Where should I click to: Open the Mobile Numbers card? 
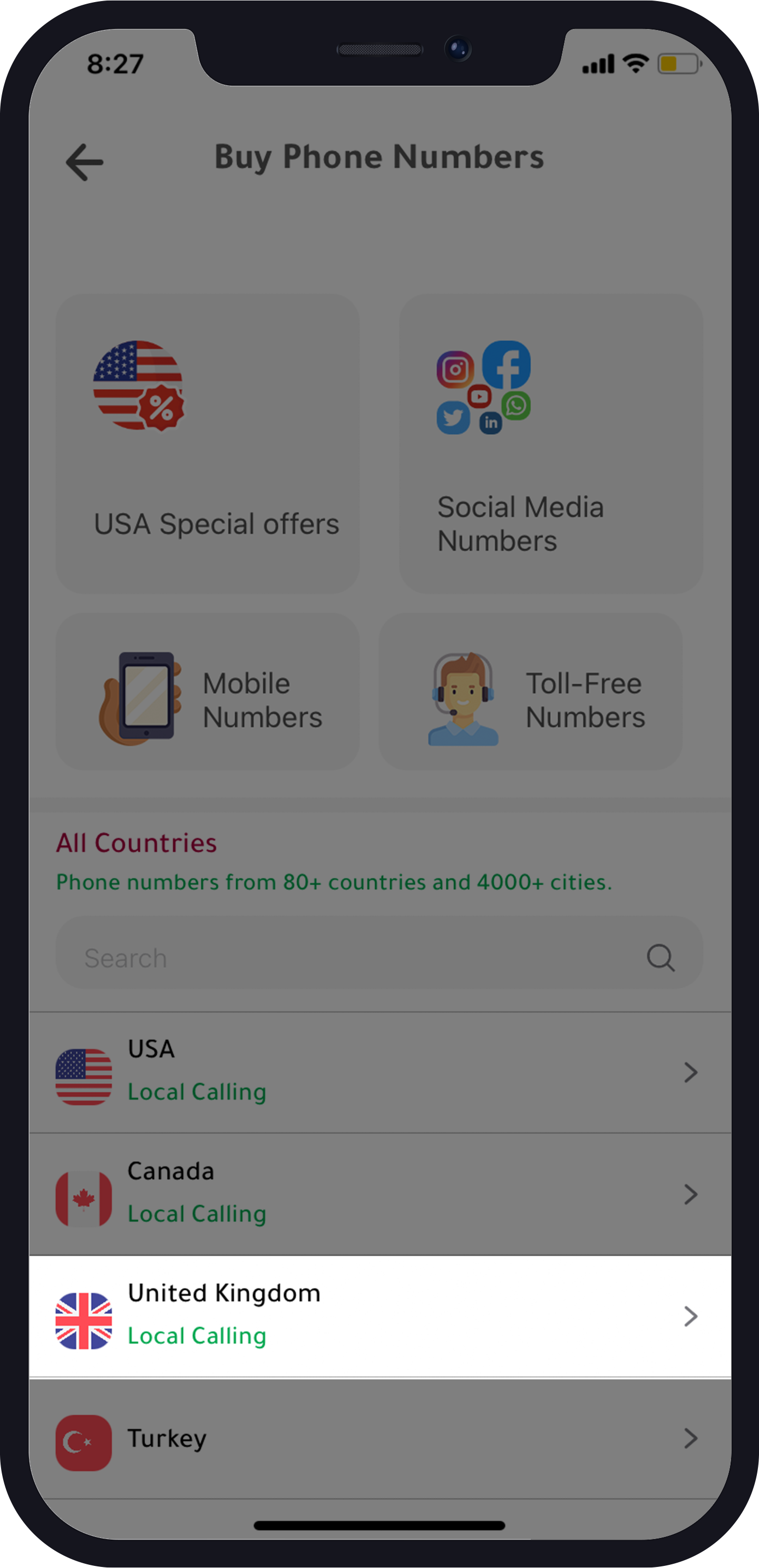click(x=207, y=691)
